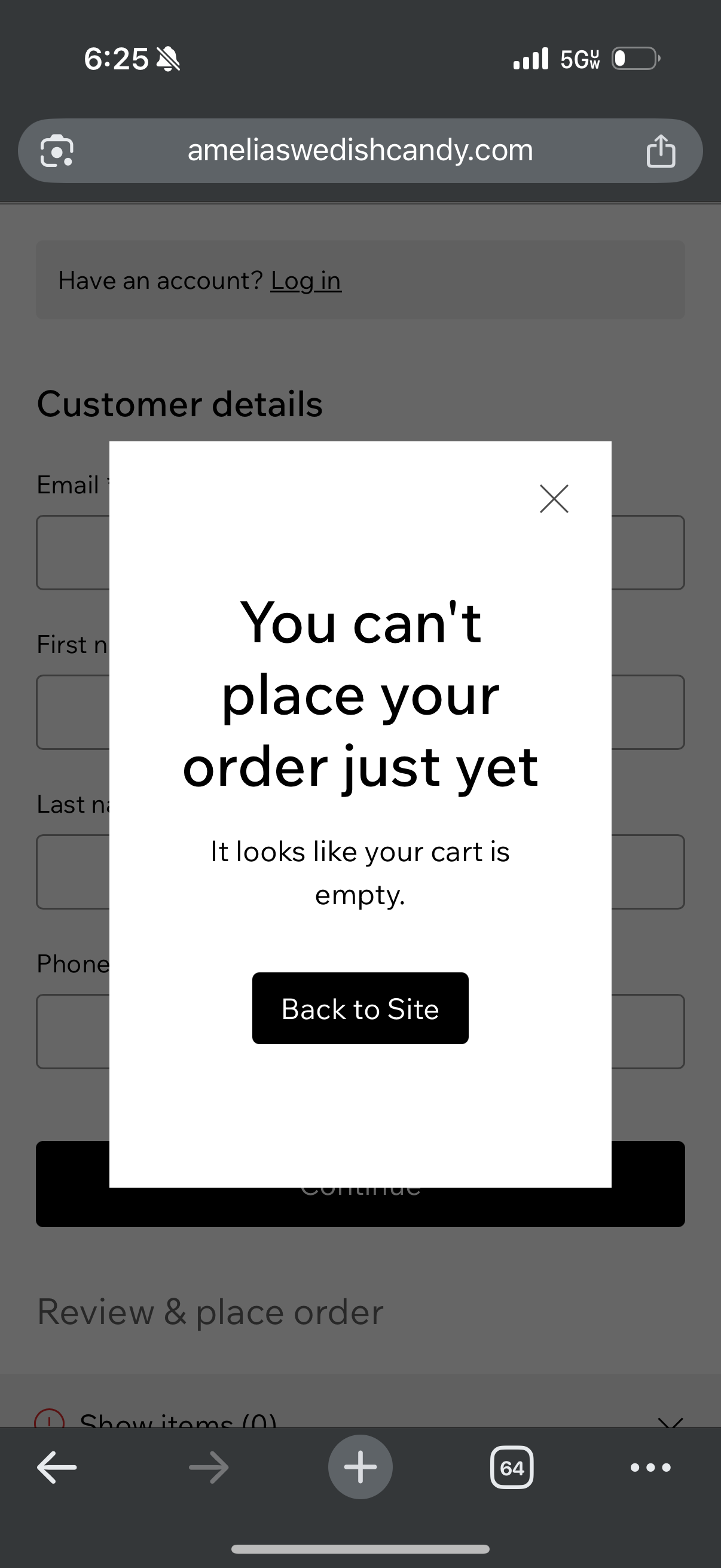Open the camera lens search icon
This screenshot has width=721, height=1568.
click(57, 150)
